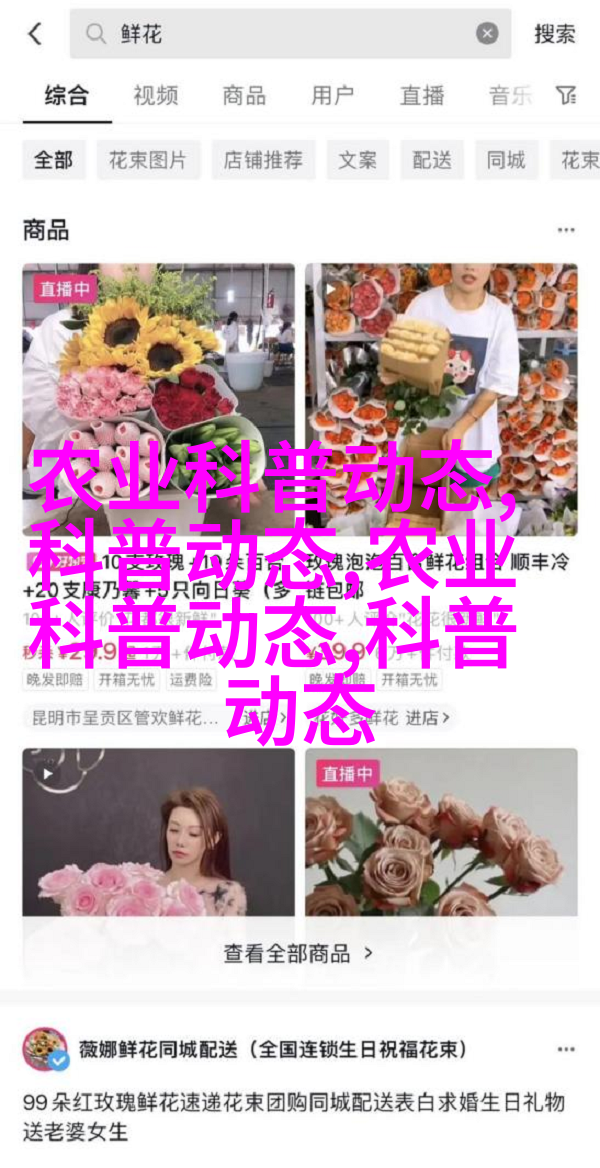Open the 商品 section's more options
600x1168 pixels.
click(566, 230)
